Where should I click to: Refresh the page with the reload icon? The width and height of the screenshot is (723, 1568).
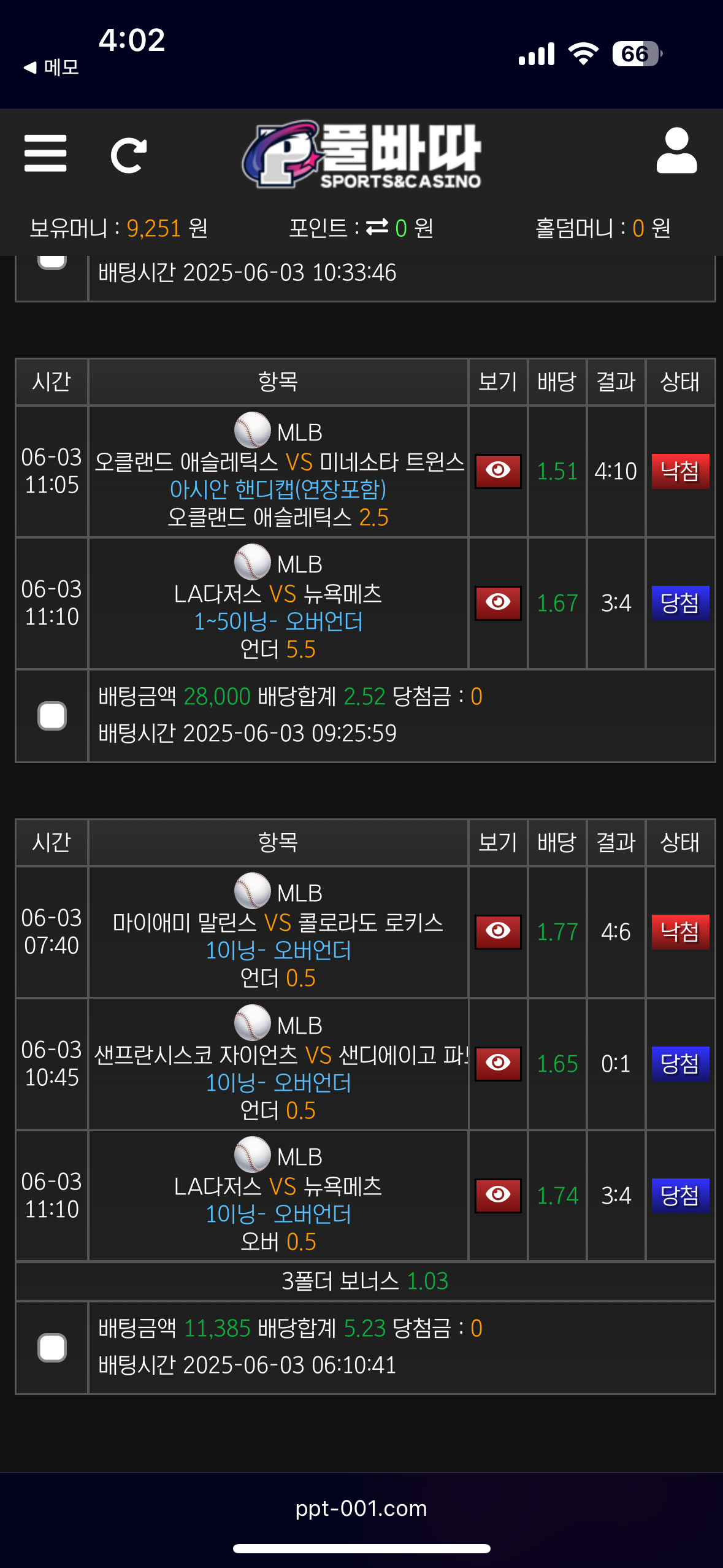point(129,155)
